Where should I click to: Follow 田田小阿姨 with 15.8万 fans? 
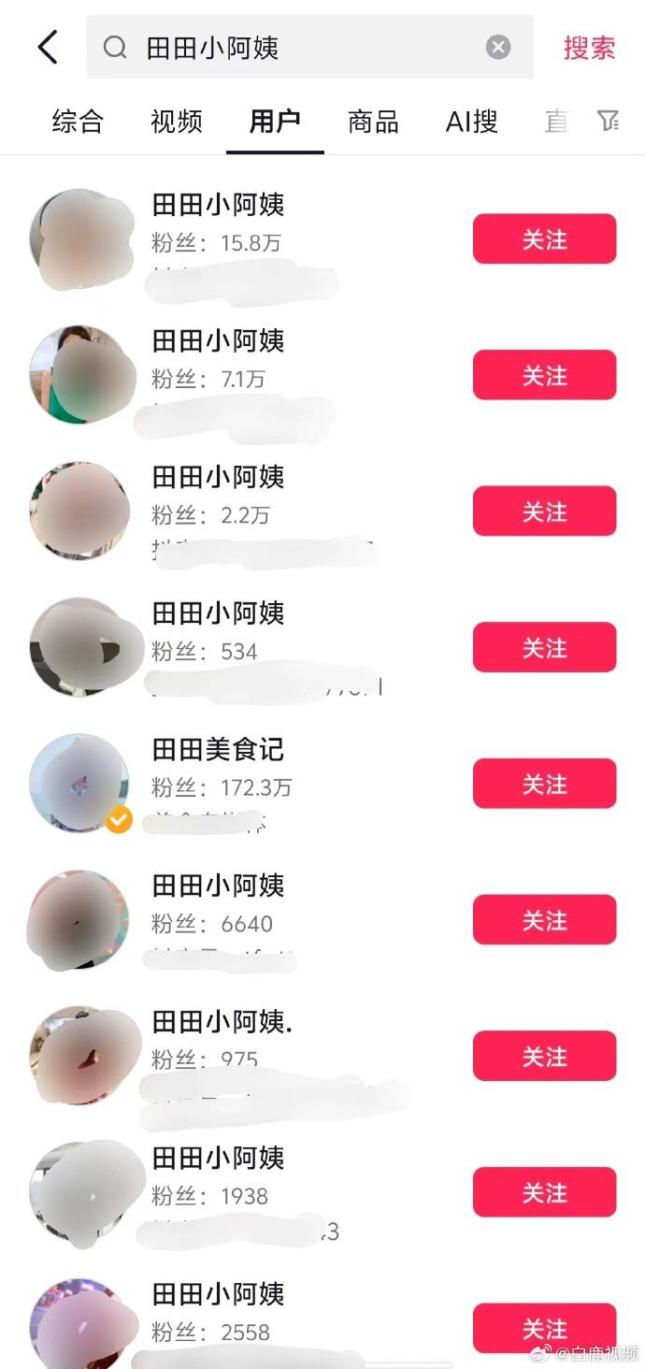coord(544,239)
